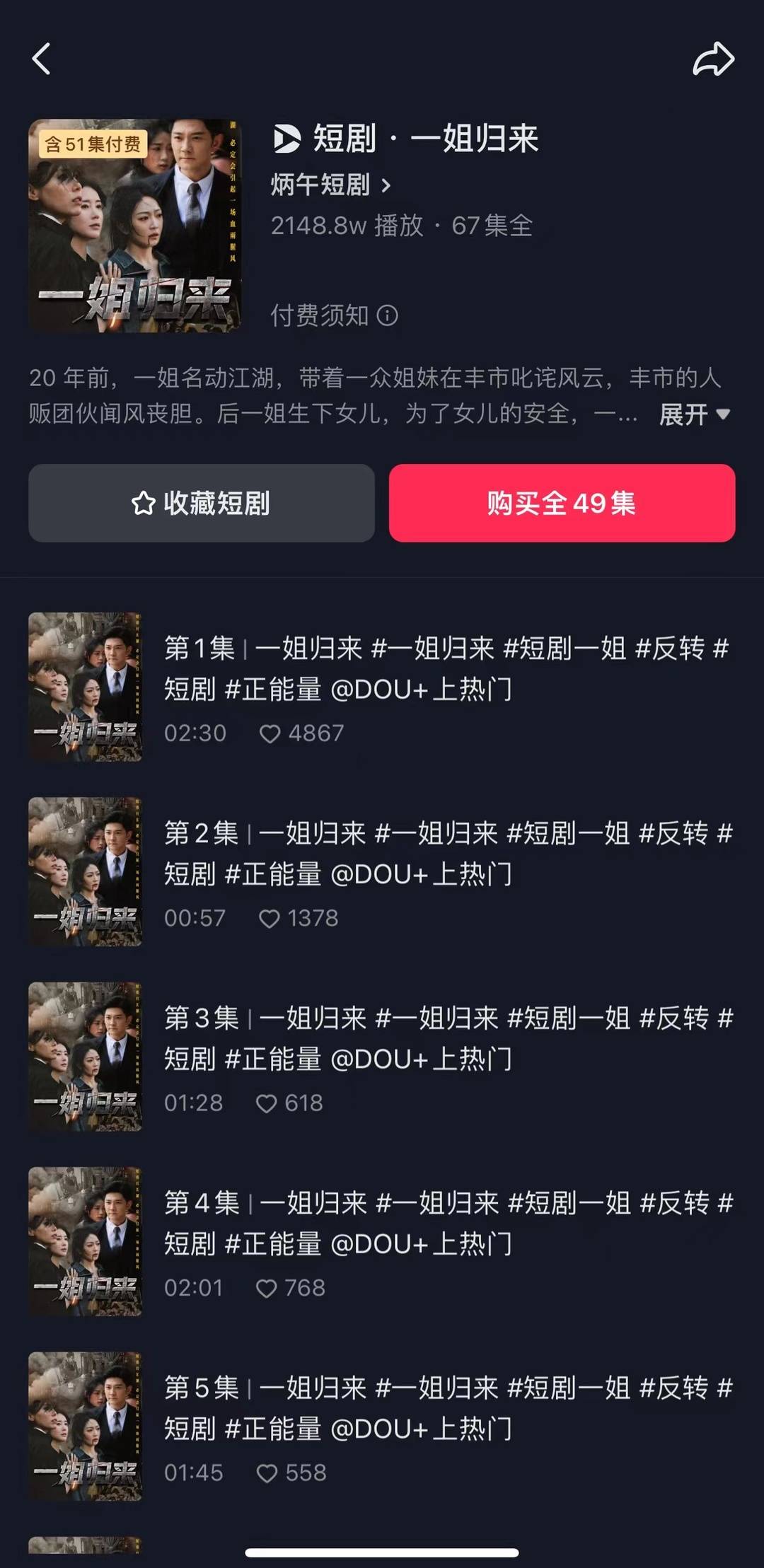Screen dimensions: 764x1568
Task: Play episode 第2集
Action: pos(446,854)
